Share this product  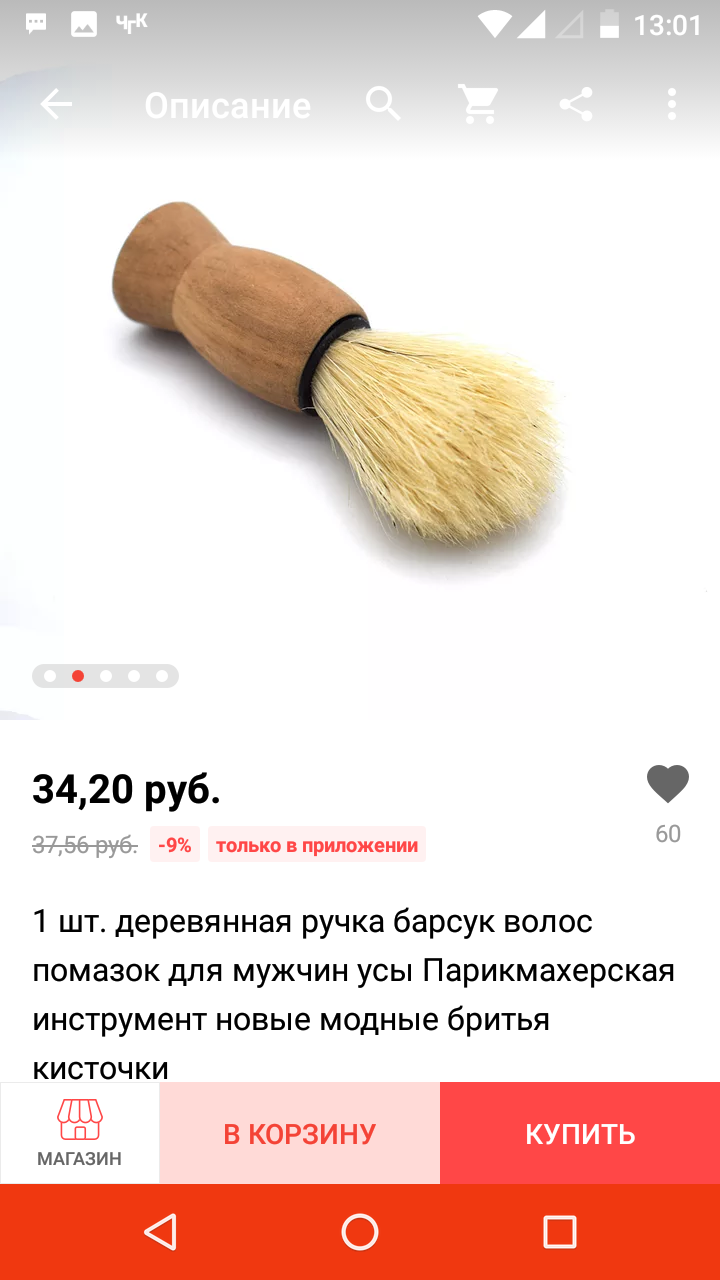point(575,104)
